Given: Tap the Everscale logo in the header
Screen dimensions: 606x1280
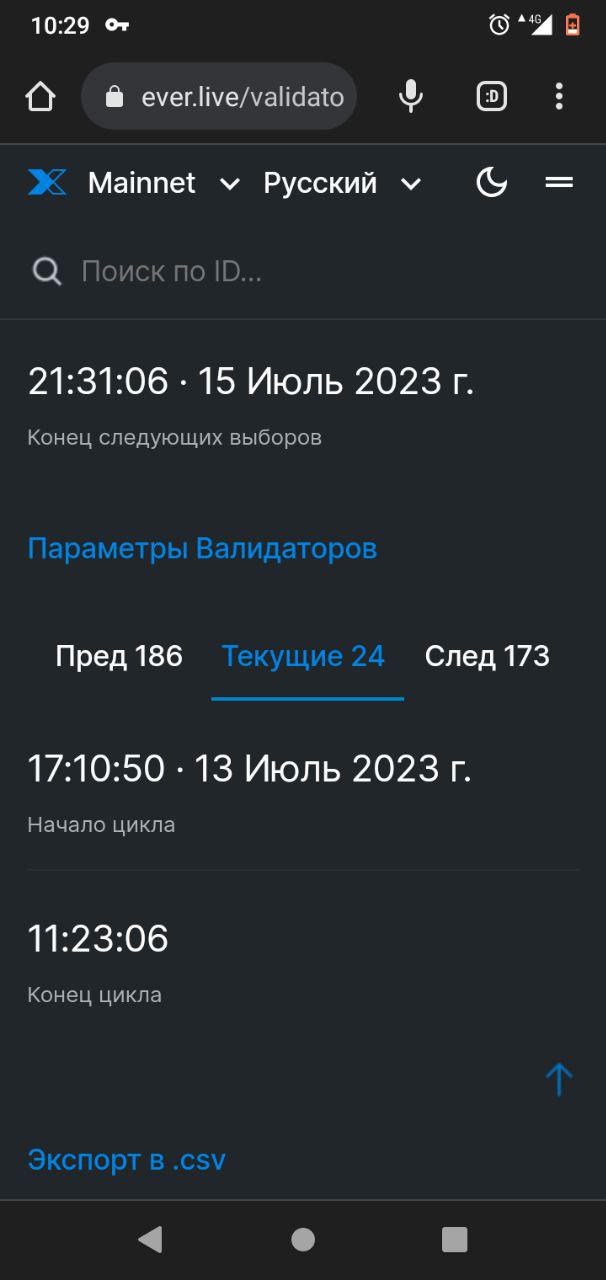Looking at the screenshot, I should point(47,183).
